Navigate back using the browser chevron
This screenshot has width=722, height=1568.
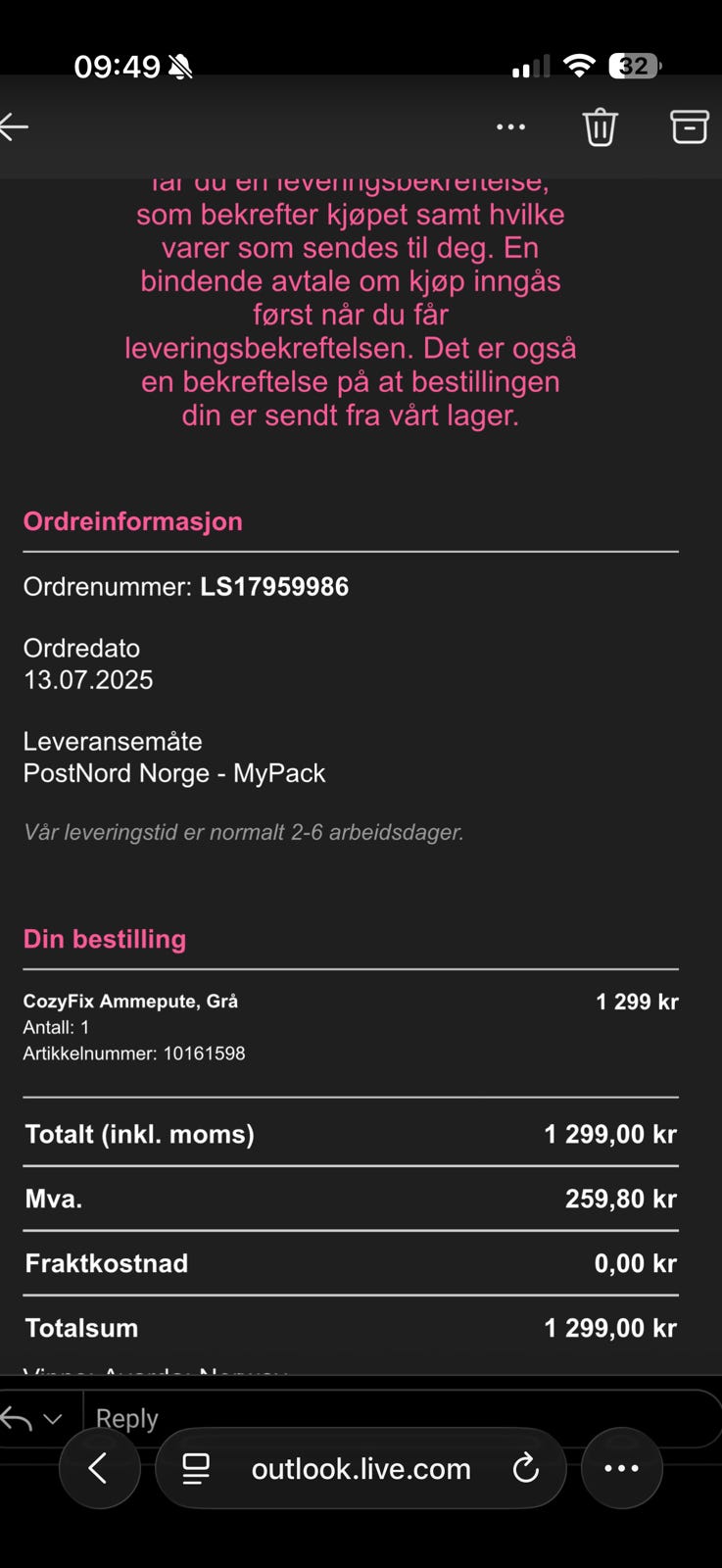click(x=98, y=1467)
